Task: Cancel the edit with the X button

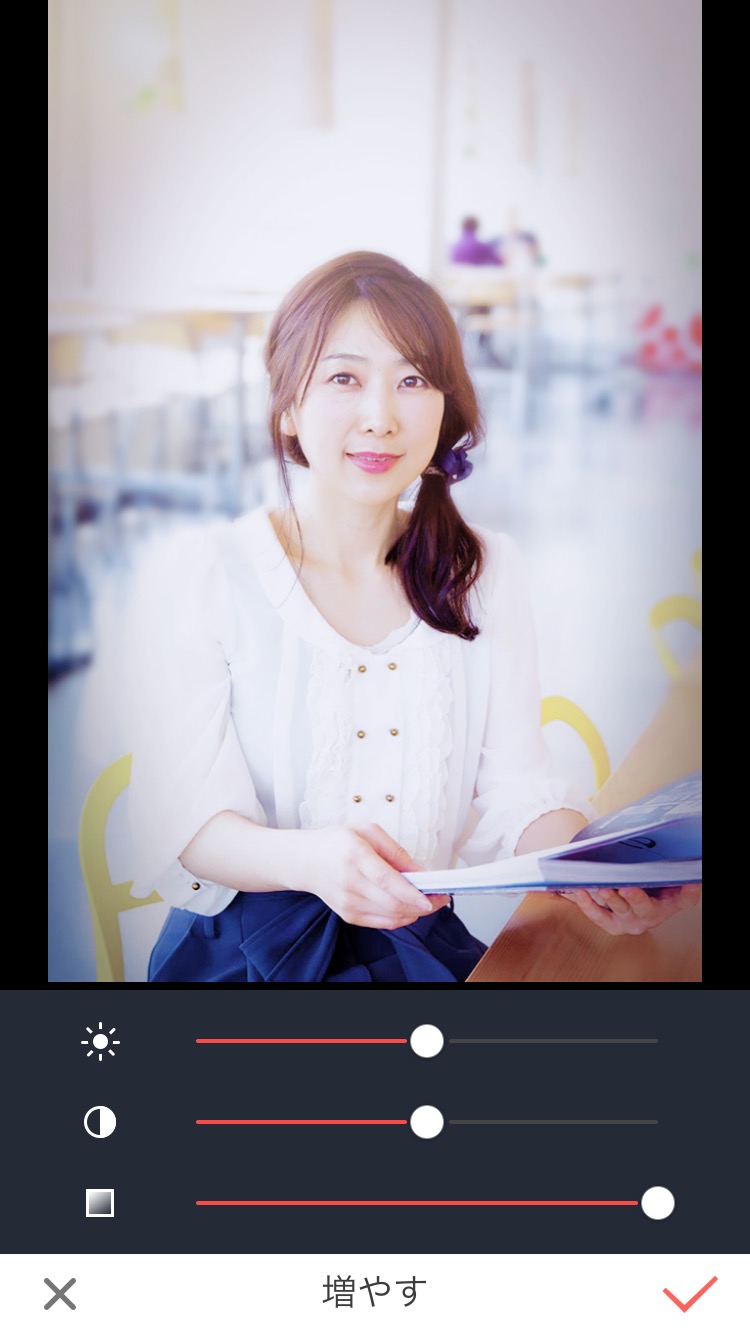Action: point(60,1293)
